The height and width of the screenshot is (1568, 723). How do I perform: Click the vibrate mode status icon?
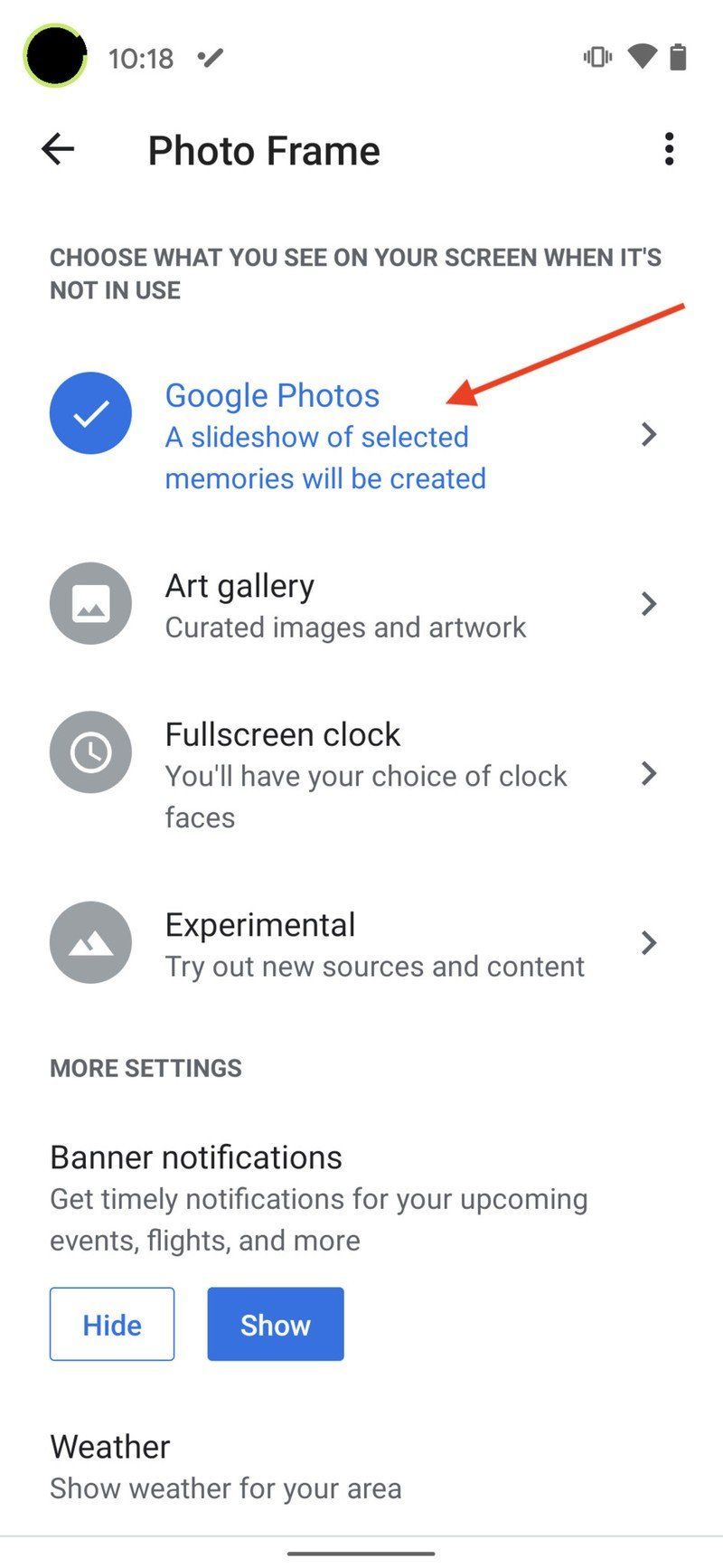click(x=596, y=57)
